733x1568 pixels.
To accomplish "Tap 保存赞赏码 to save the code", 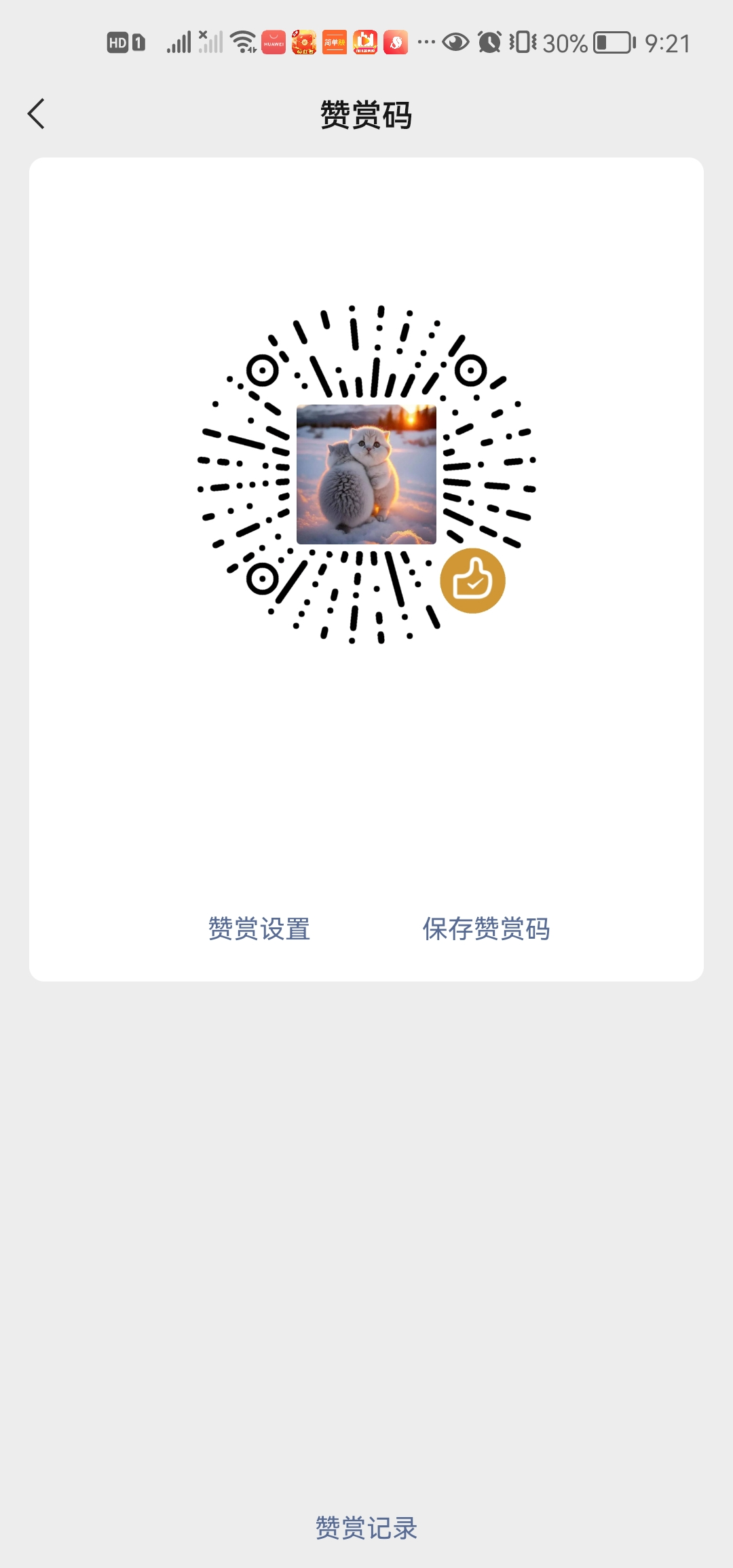I will [486, 929].
